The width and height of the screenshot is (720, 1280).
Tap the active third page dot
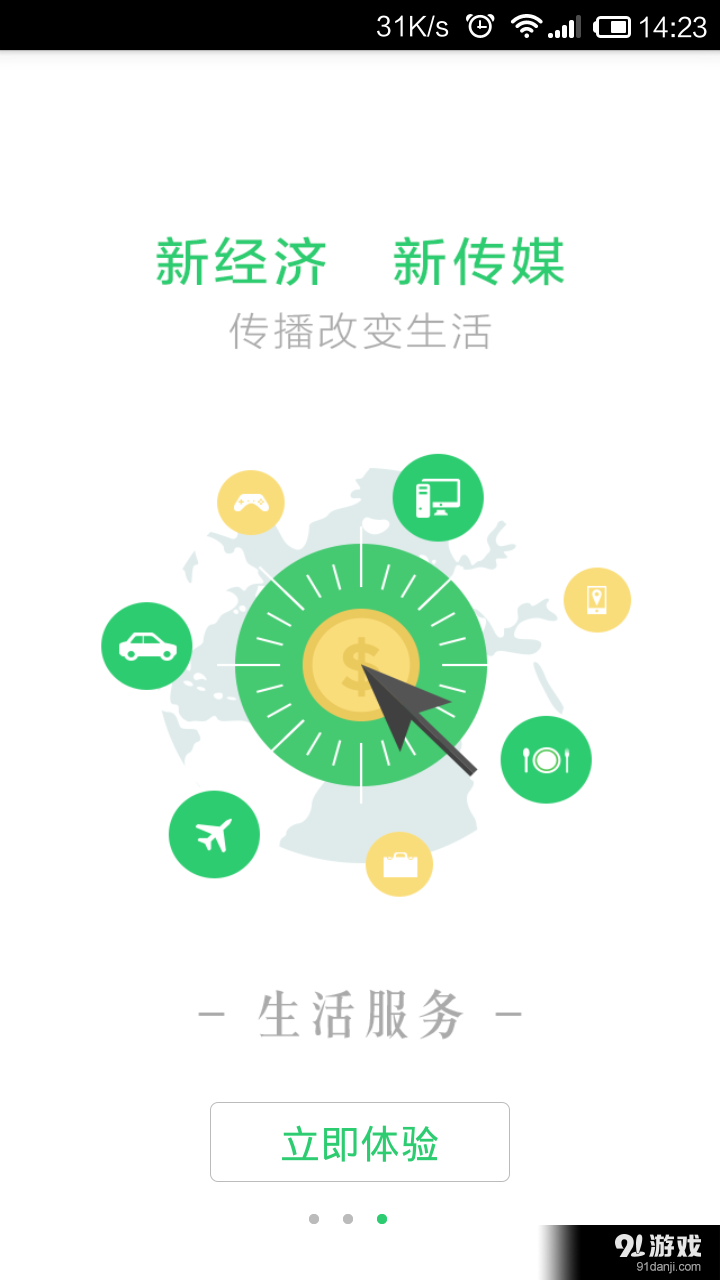384,1219
